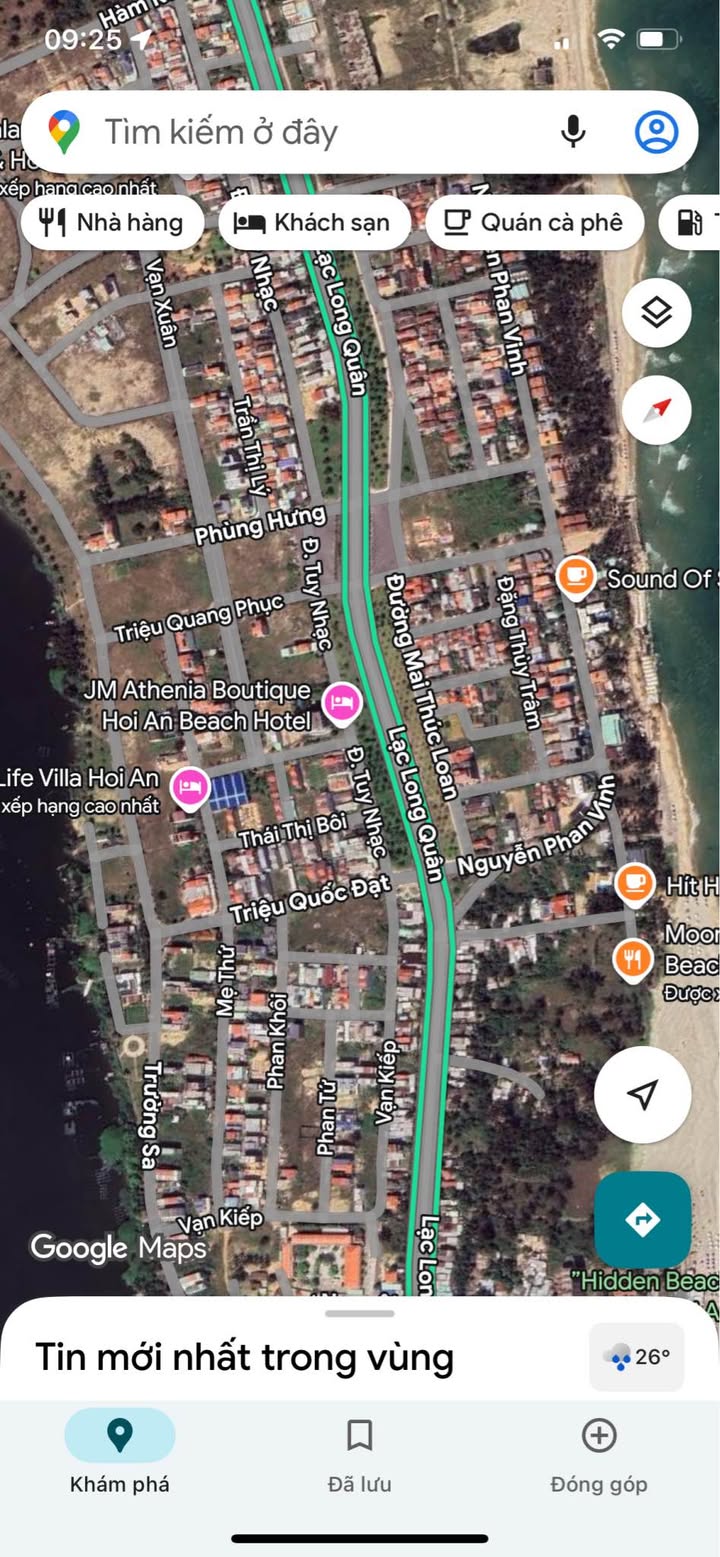Filter map by 'Khách sạn'
Screen dimensions: 720x1557
(x=314, y=222)
